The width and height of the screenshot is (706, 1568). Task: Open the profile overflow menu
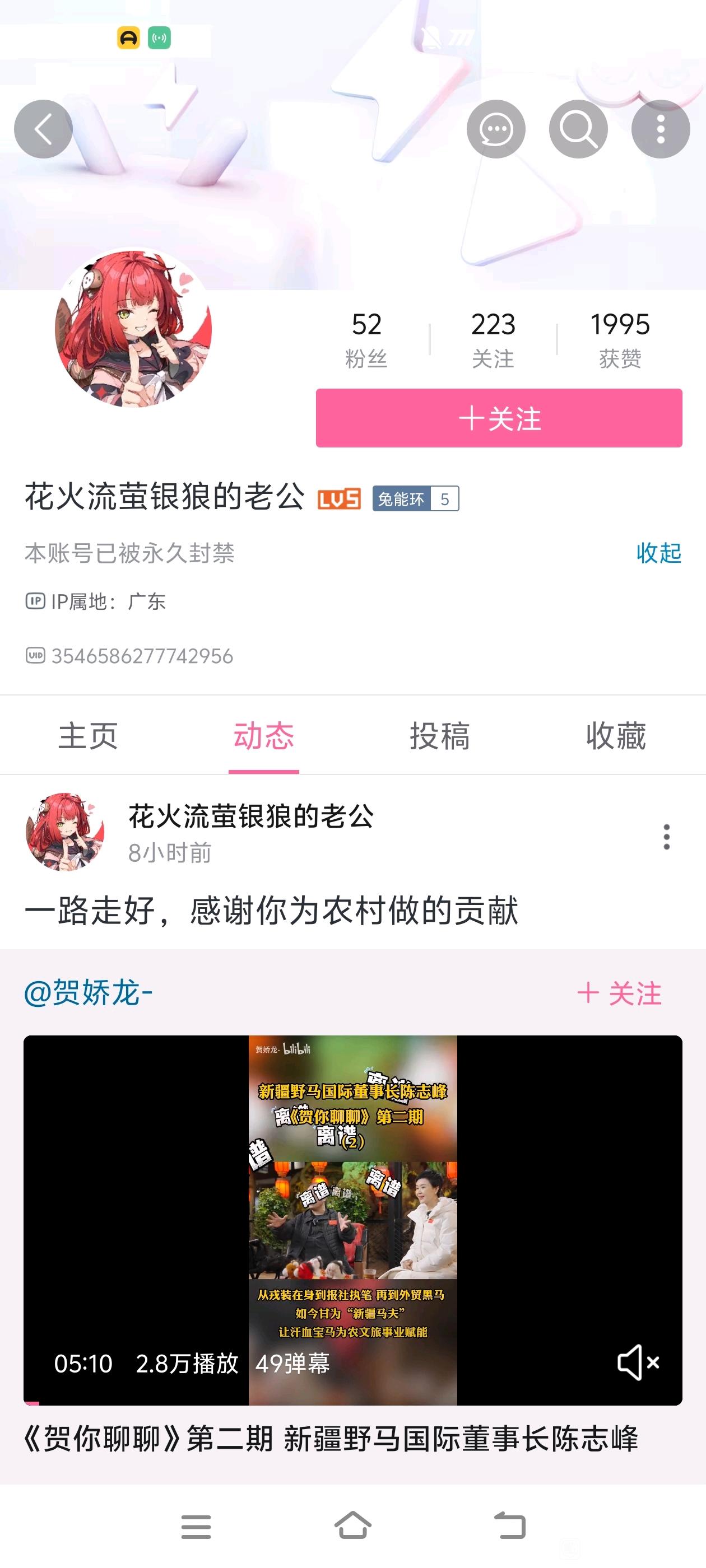(x=660, y=129)
